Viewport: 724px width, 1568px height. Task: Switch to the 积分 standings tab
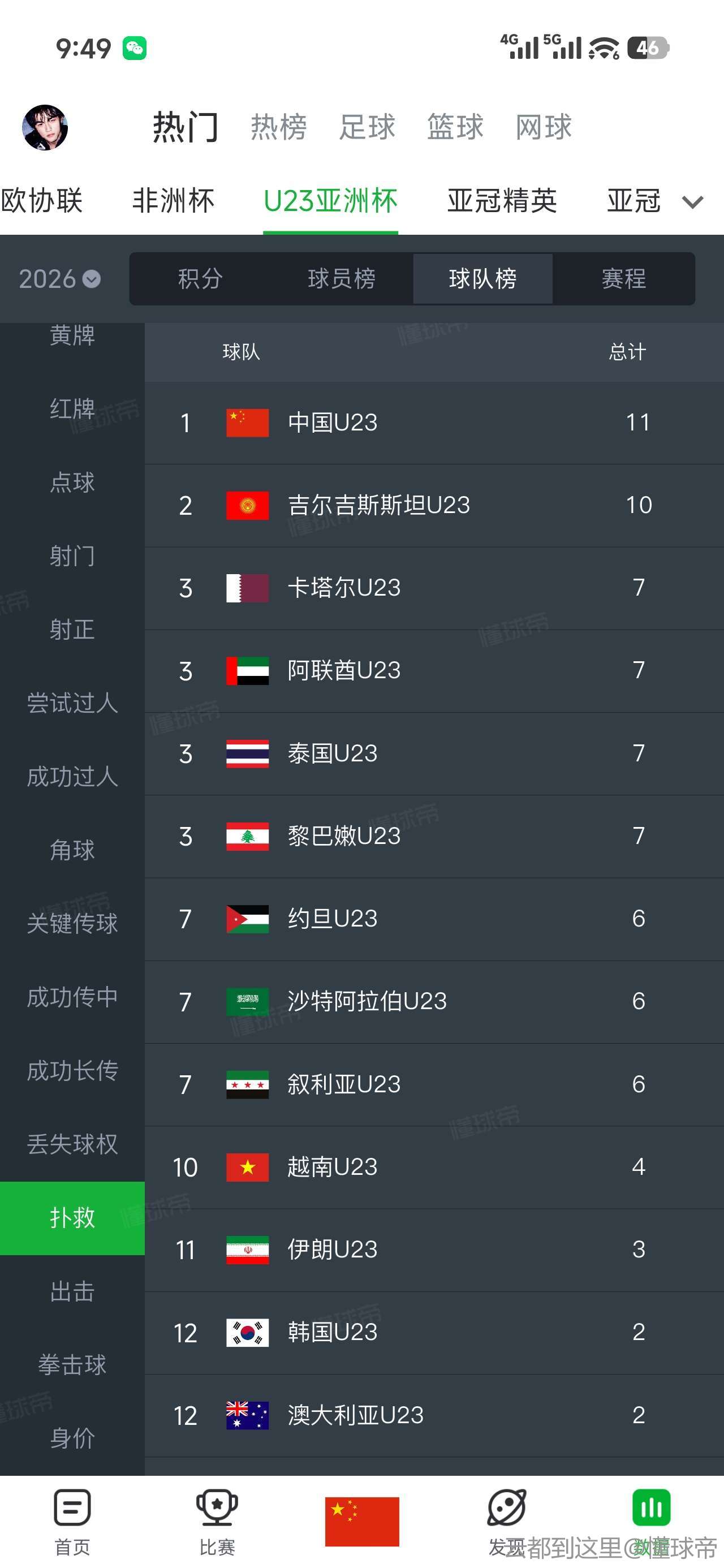tap(200, 279)
